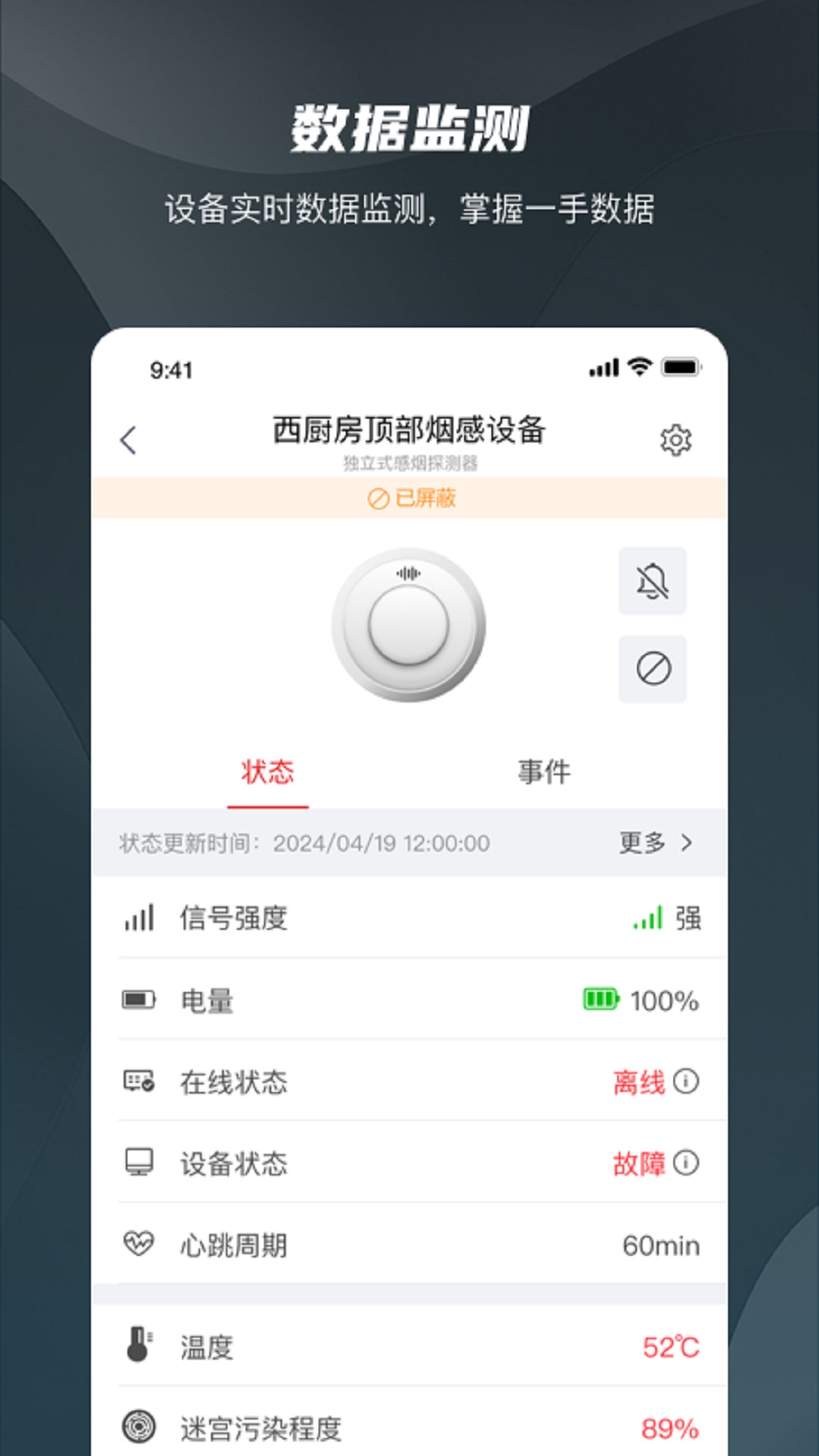This screenshot has width=819, height=1456.
Task: Toggle alarm silence for the smoke detector
Action: pyautogui.click(x=654, y=582)
